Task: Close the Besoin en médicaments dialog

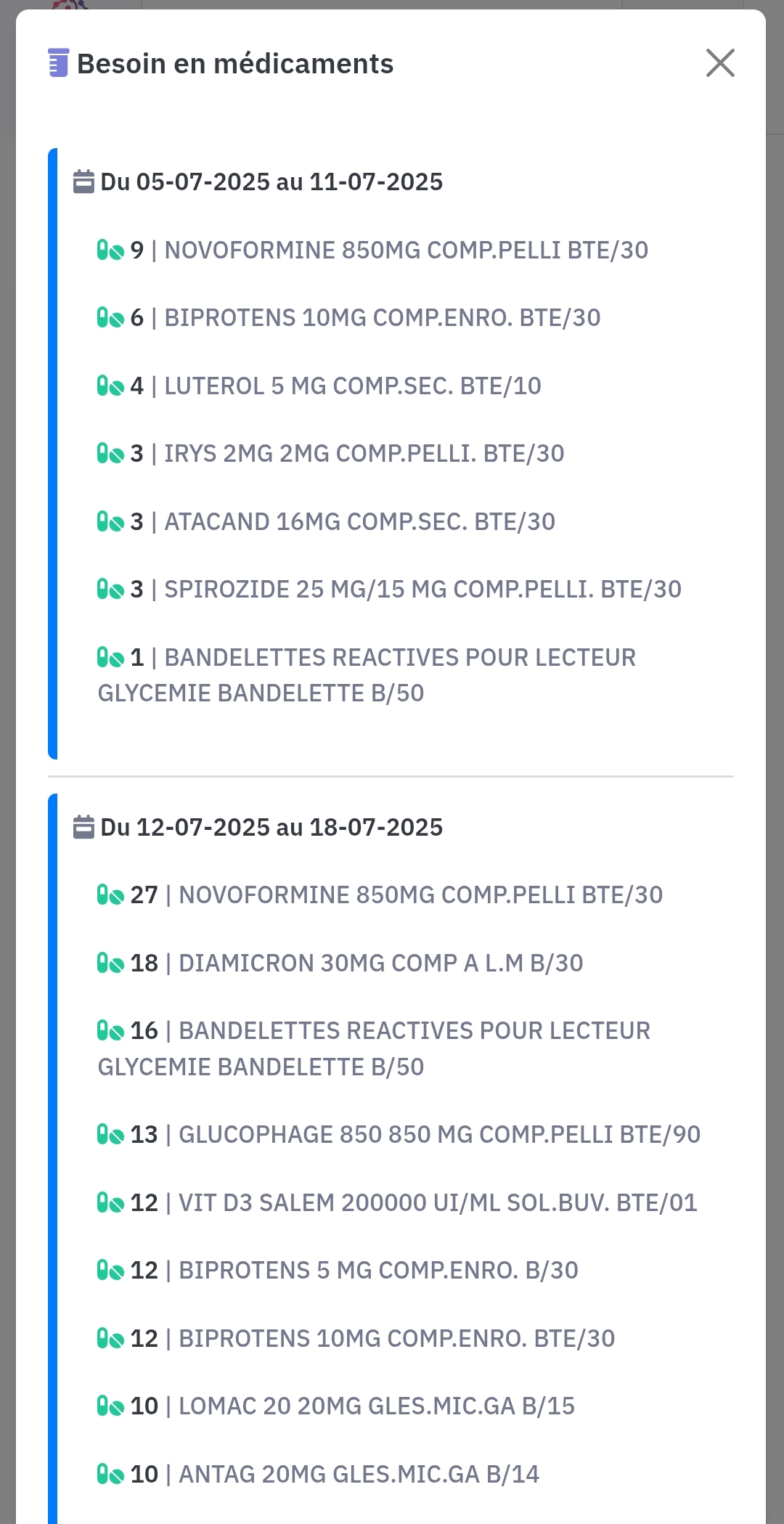Action: coord(720,63)
